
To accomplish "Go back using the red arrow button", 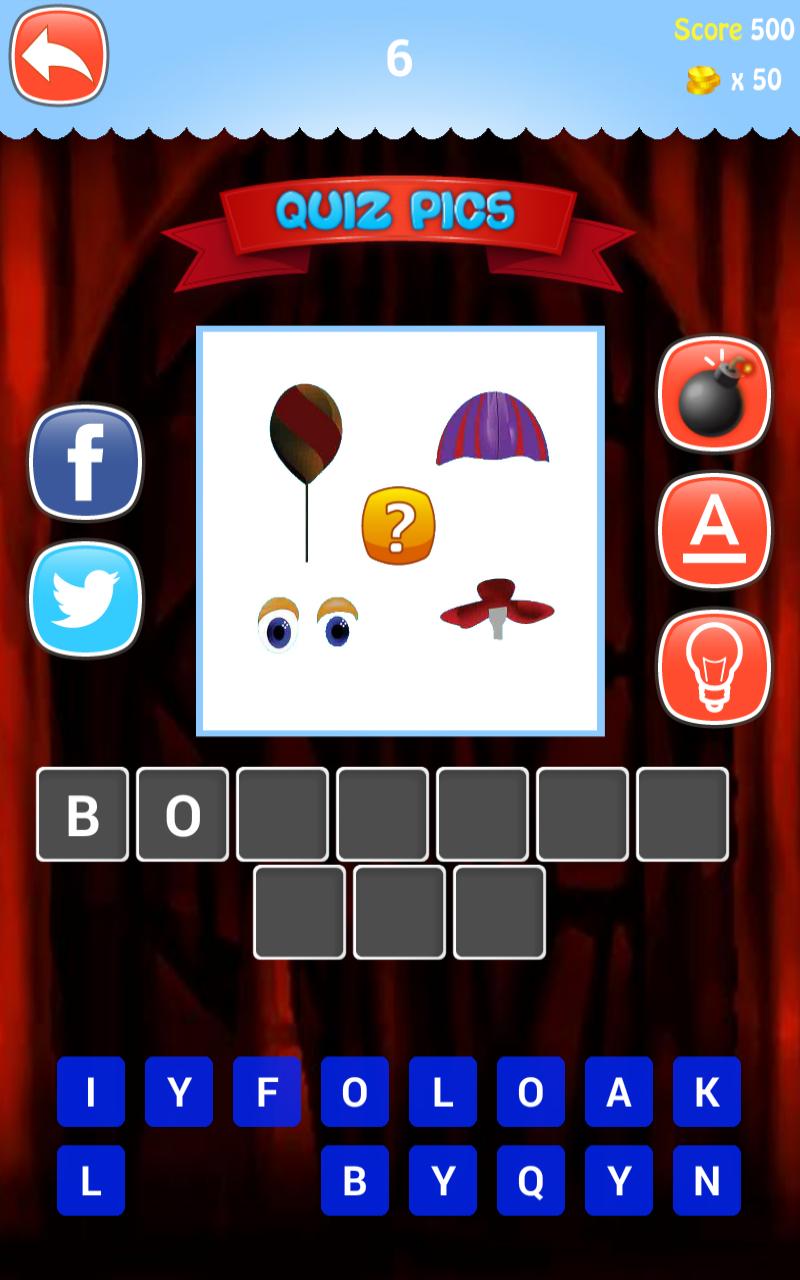I will (x=58, y=56).
